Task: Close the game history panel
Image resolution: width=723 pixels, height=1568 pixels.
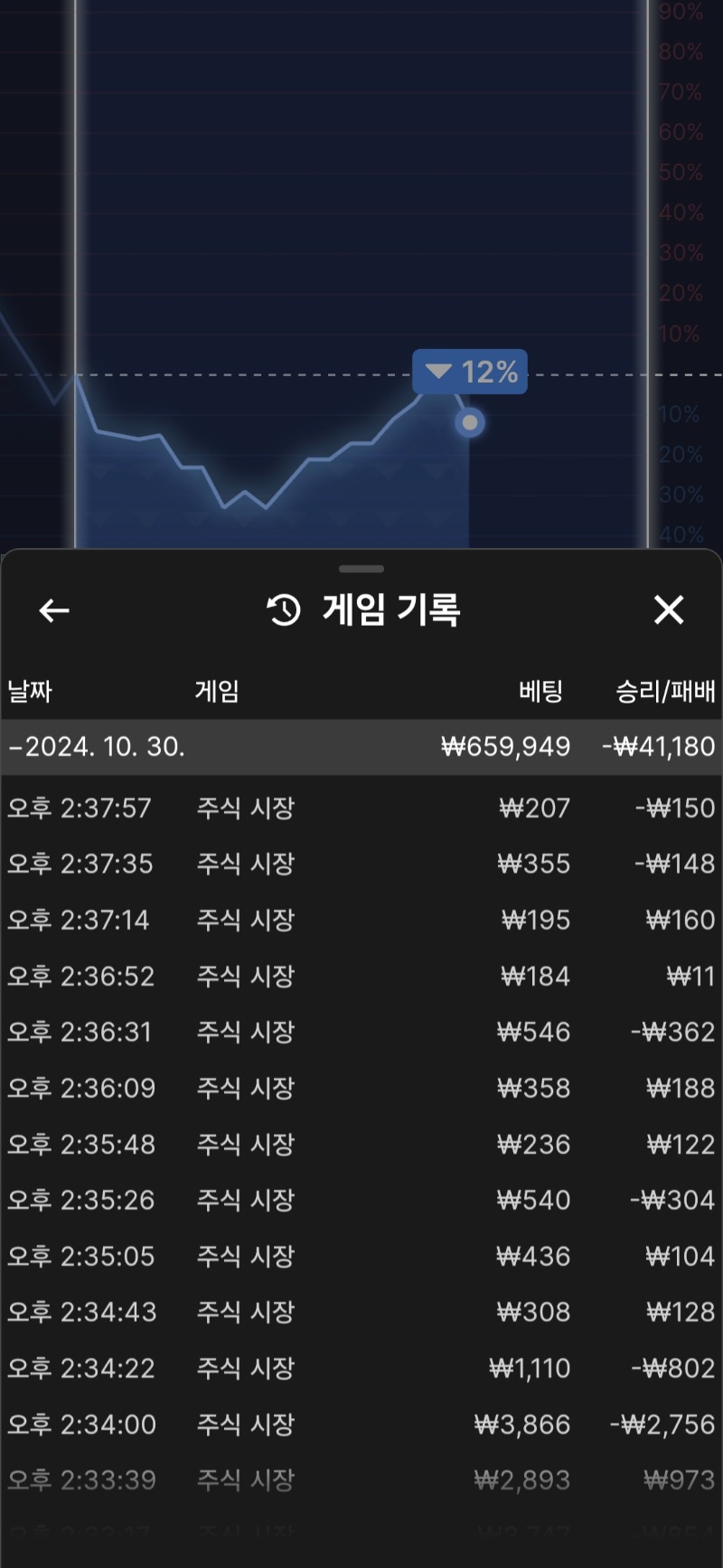Action: 669,610
